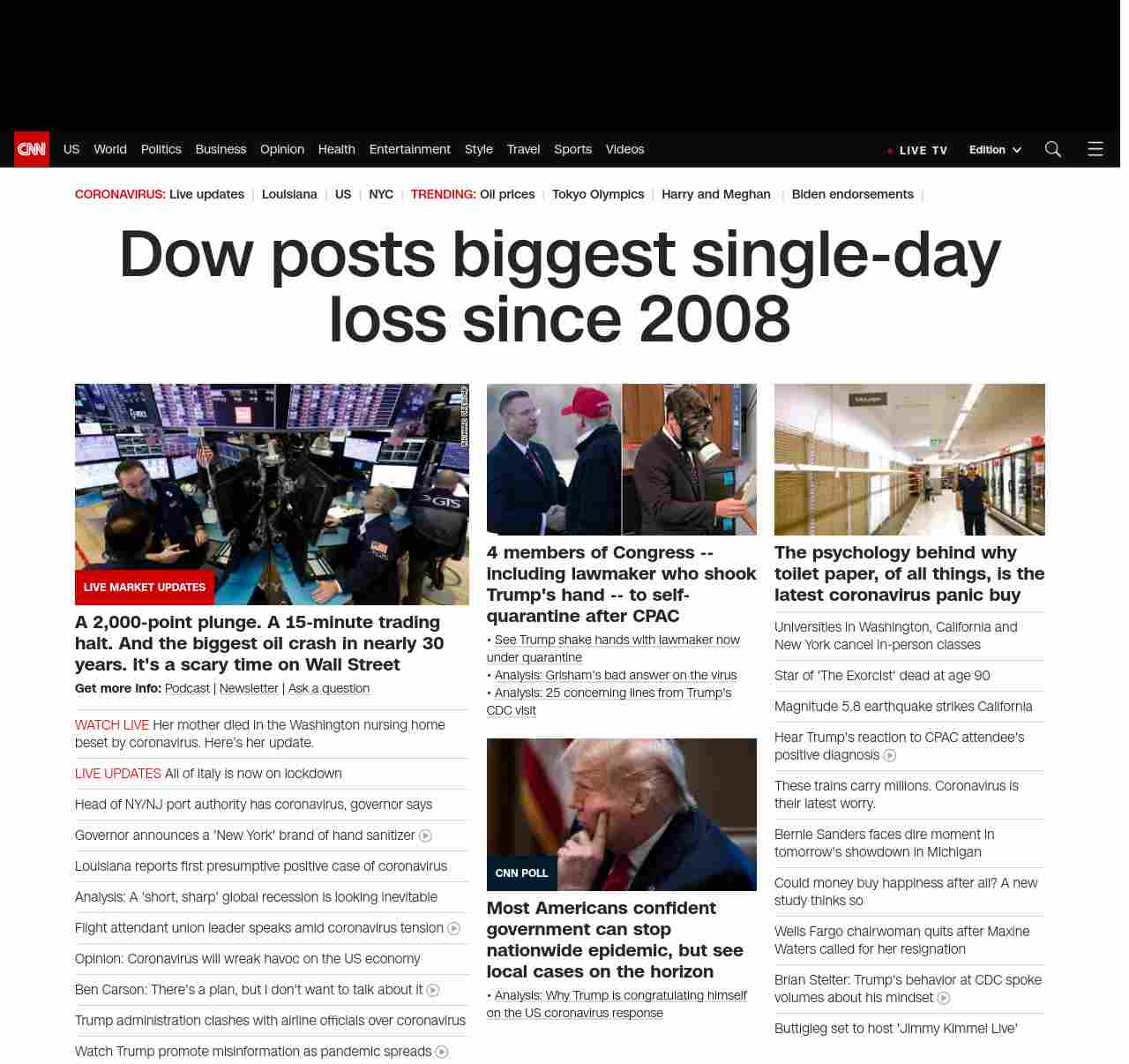The image size is (1129, 1064).
Task: Open the Ask a question link
Action: click(329, 688)
